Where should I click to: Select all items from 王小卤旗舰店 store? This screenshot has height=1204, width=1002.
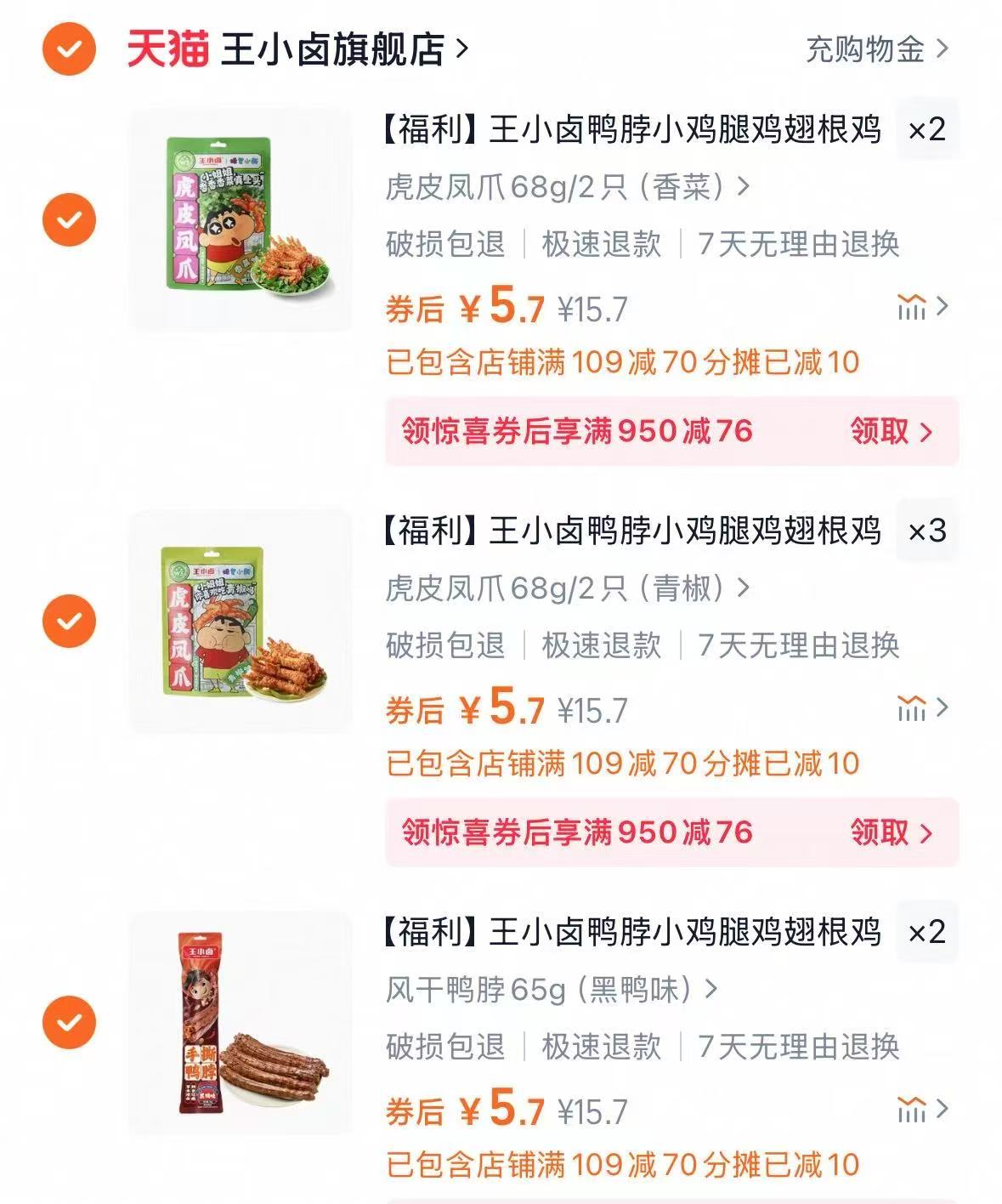68,49
